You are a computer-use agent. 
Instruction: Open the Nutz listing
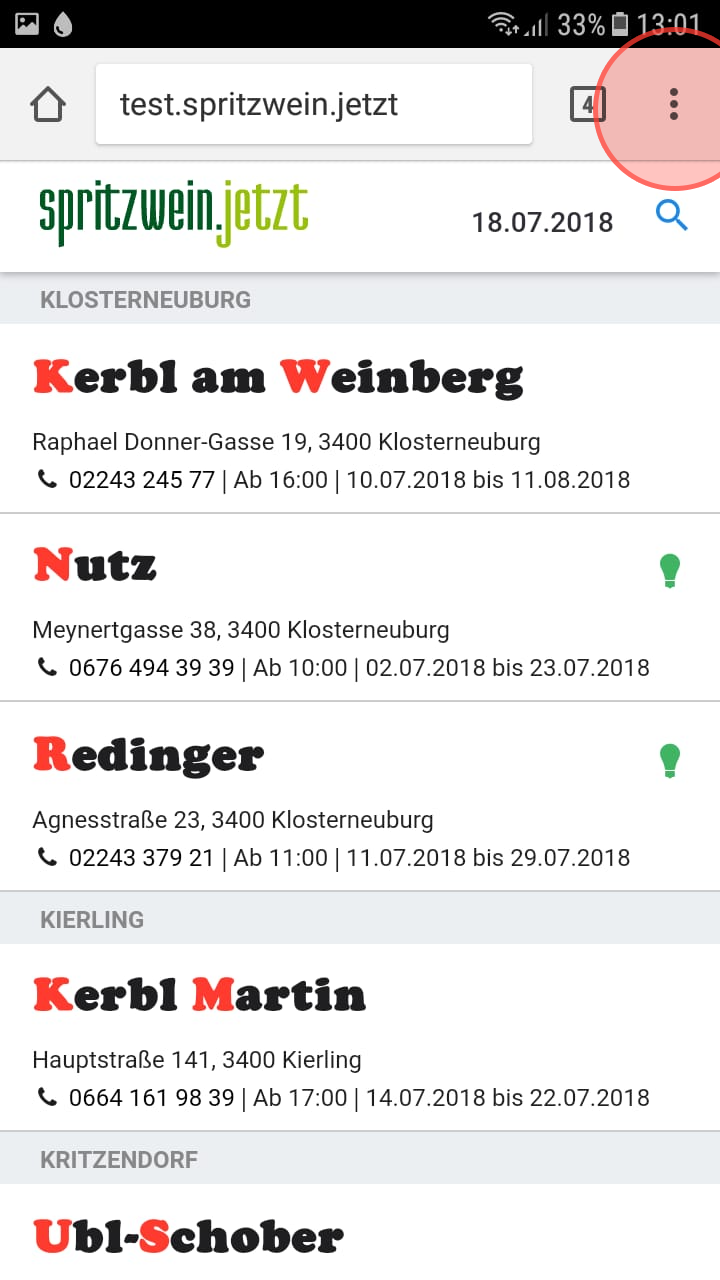point(360,608)
